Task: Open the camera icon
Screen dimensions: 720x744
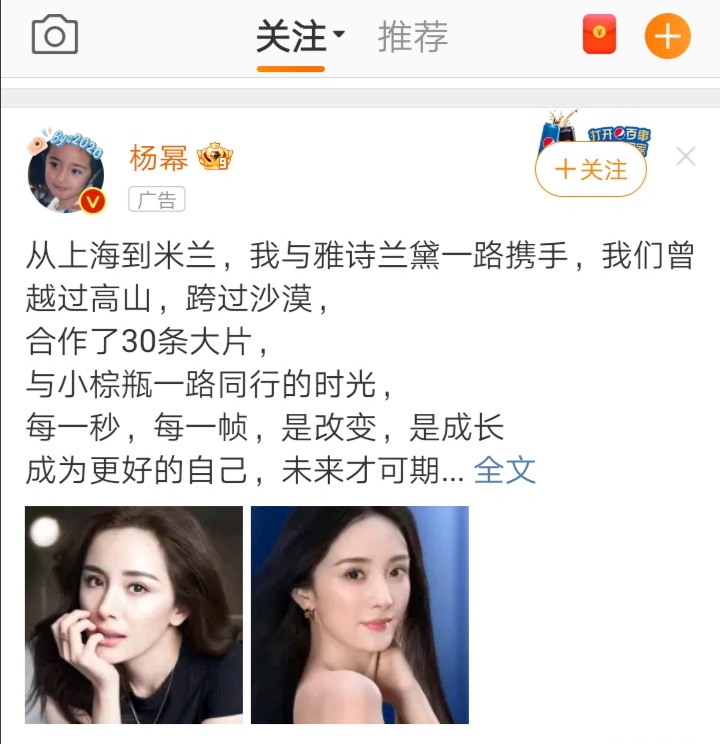Action: (x=55, y=37)
